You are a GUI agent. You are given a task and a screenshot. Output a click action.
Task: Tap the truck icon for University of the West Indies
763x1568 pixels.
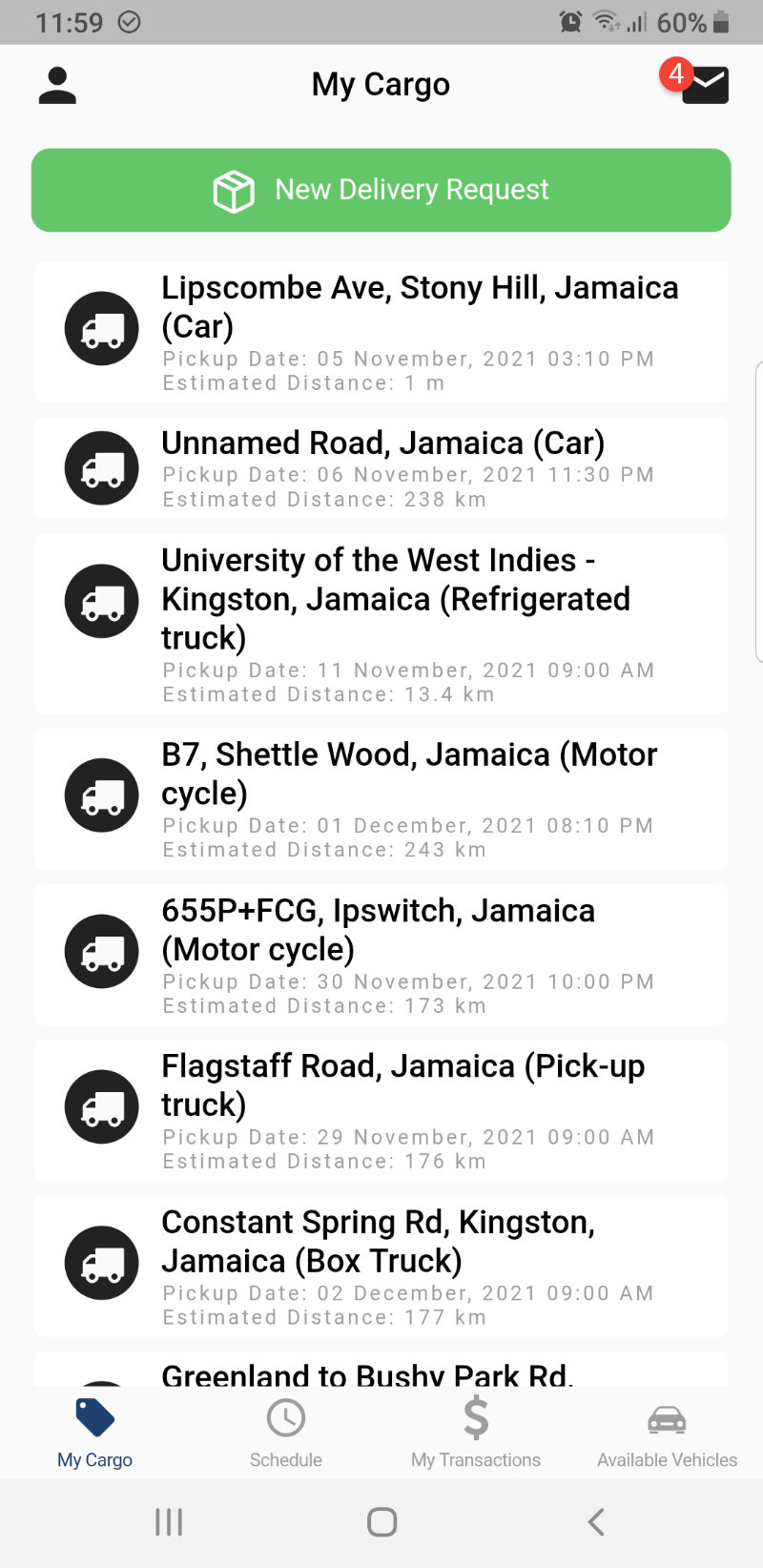[101, 601]
